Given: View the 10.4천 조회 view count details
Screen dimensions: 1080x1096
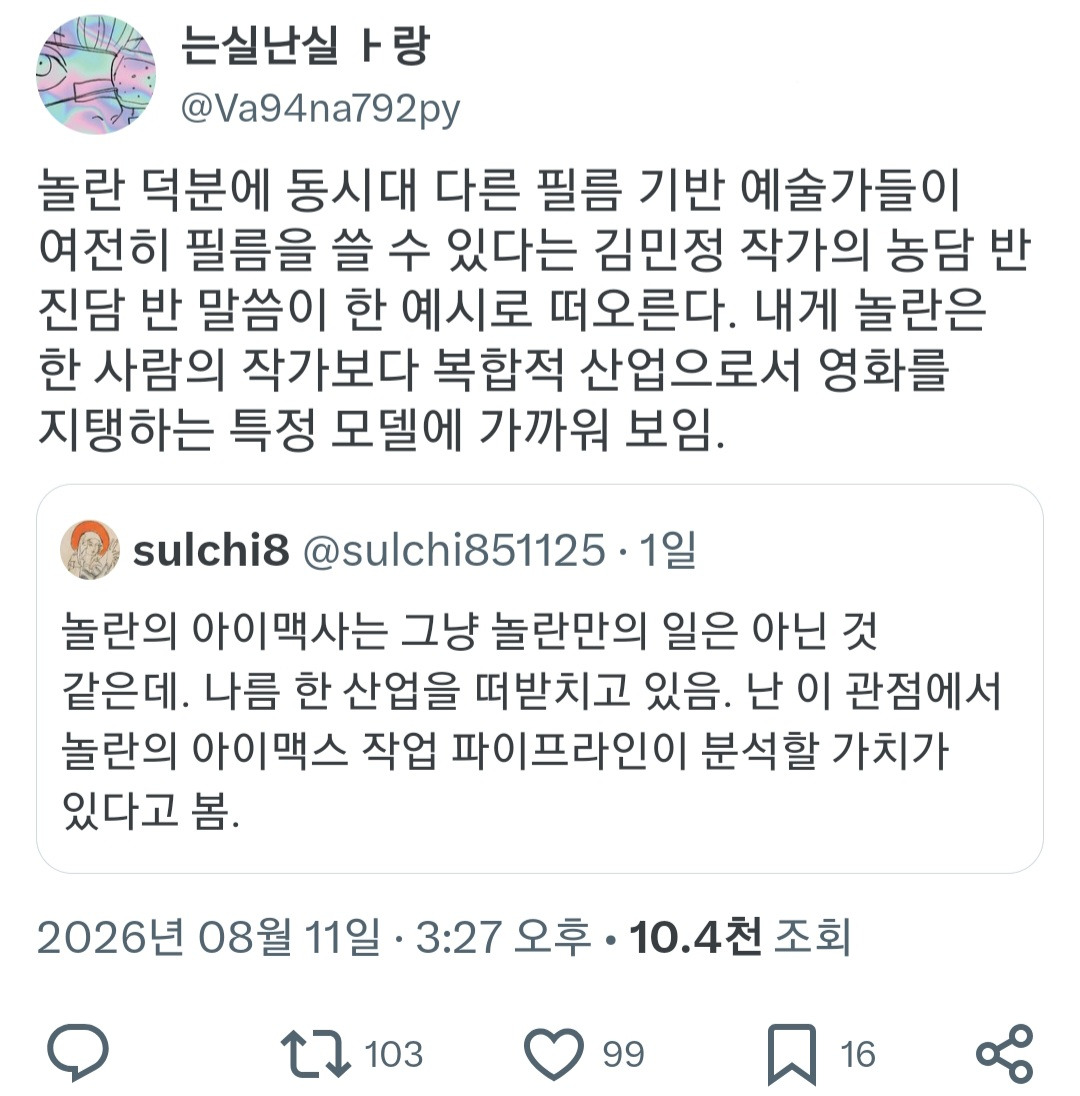Looking at the screenshot, I should point(740,937).
